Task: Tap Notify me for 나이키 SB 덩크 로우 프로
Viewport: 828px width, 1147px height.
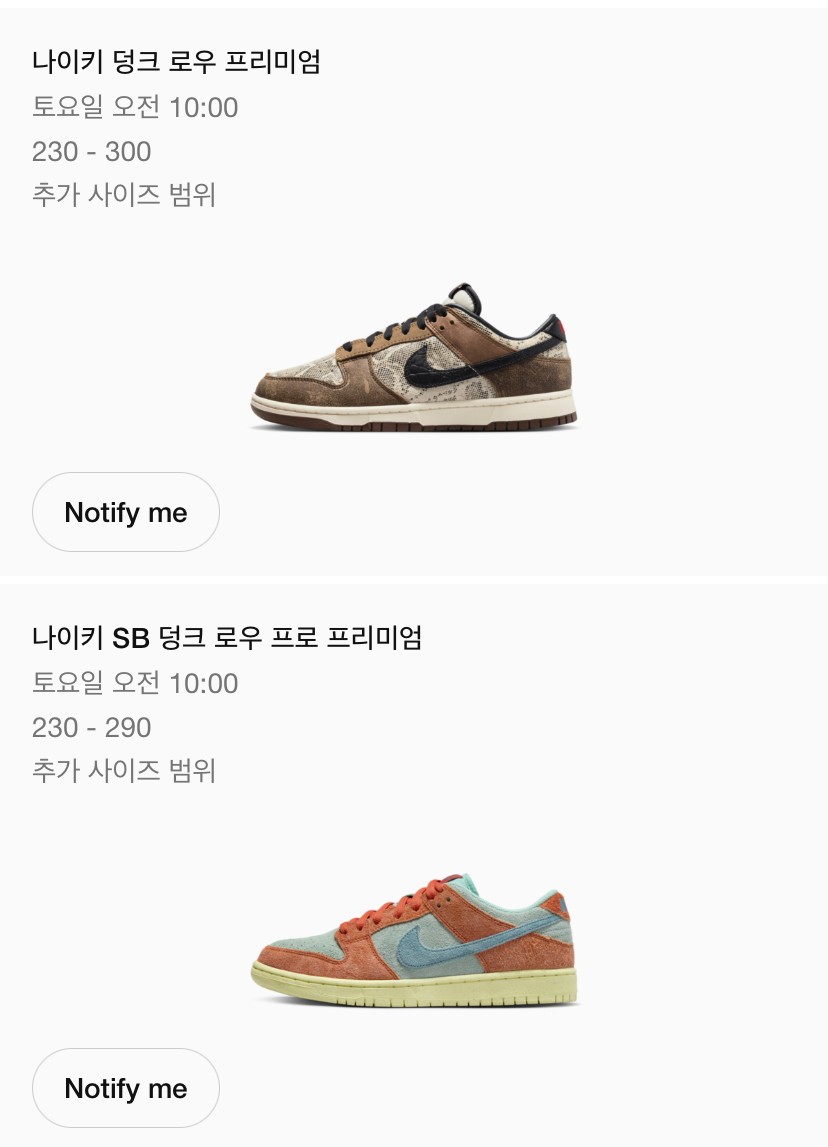Action: (126, 1088)
